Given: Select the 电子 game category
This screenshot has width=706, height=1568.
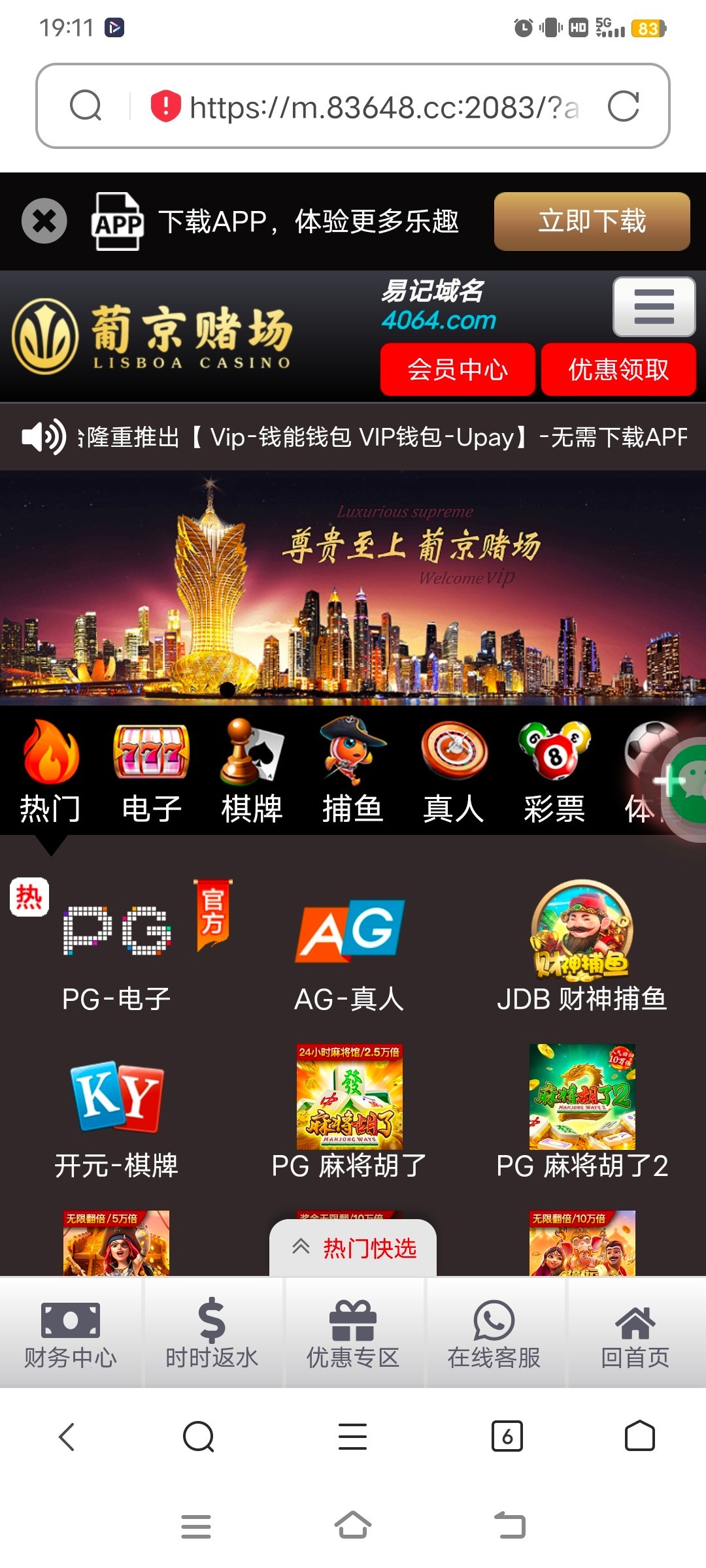Looking at the screenshot, I should pyautogui.click(x=152, y=771).
